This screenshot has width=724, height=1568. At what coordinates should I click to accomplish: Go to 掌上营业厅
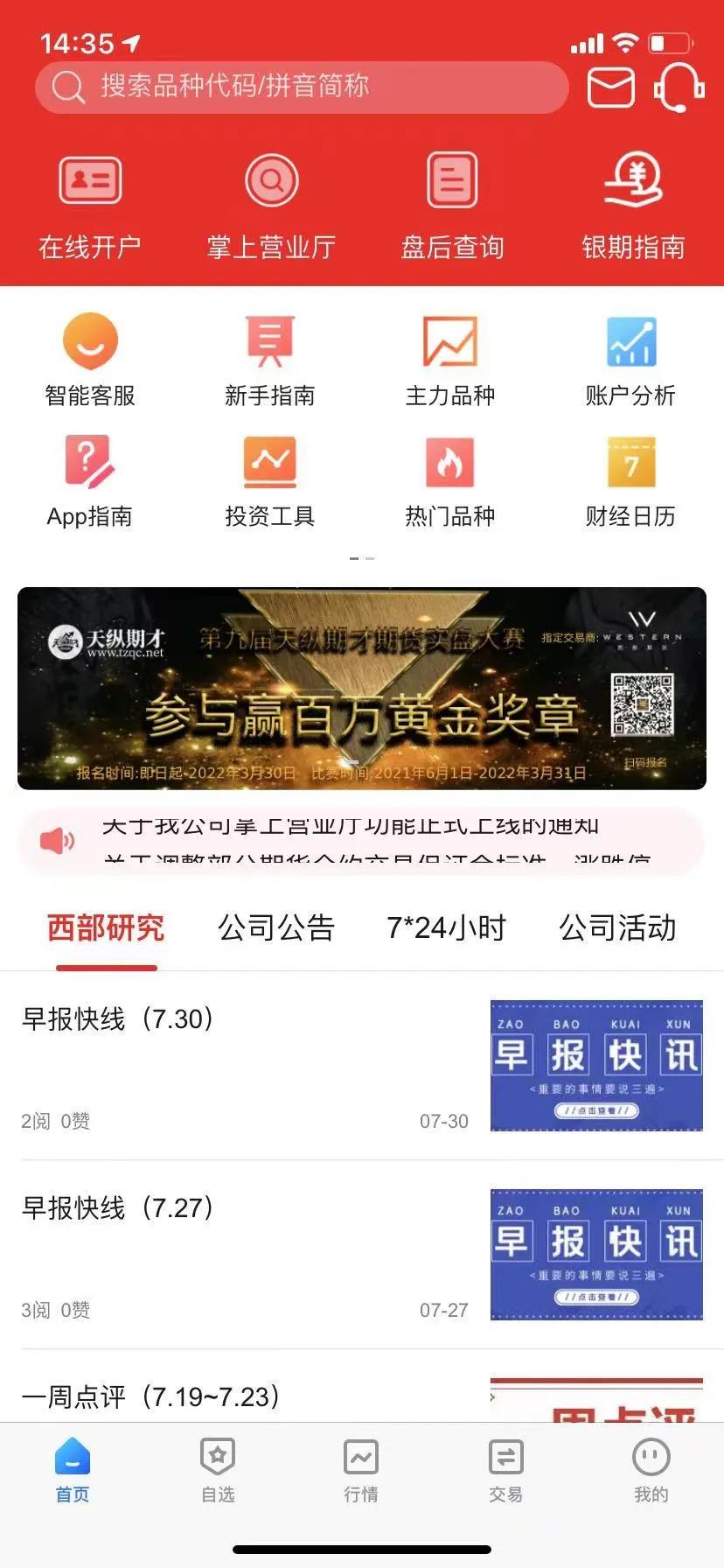pos(271,205)
